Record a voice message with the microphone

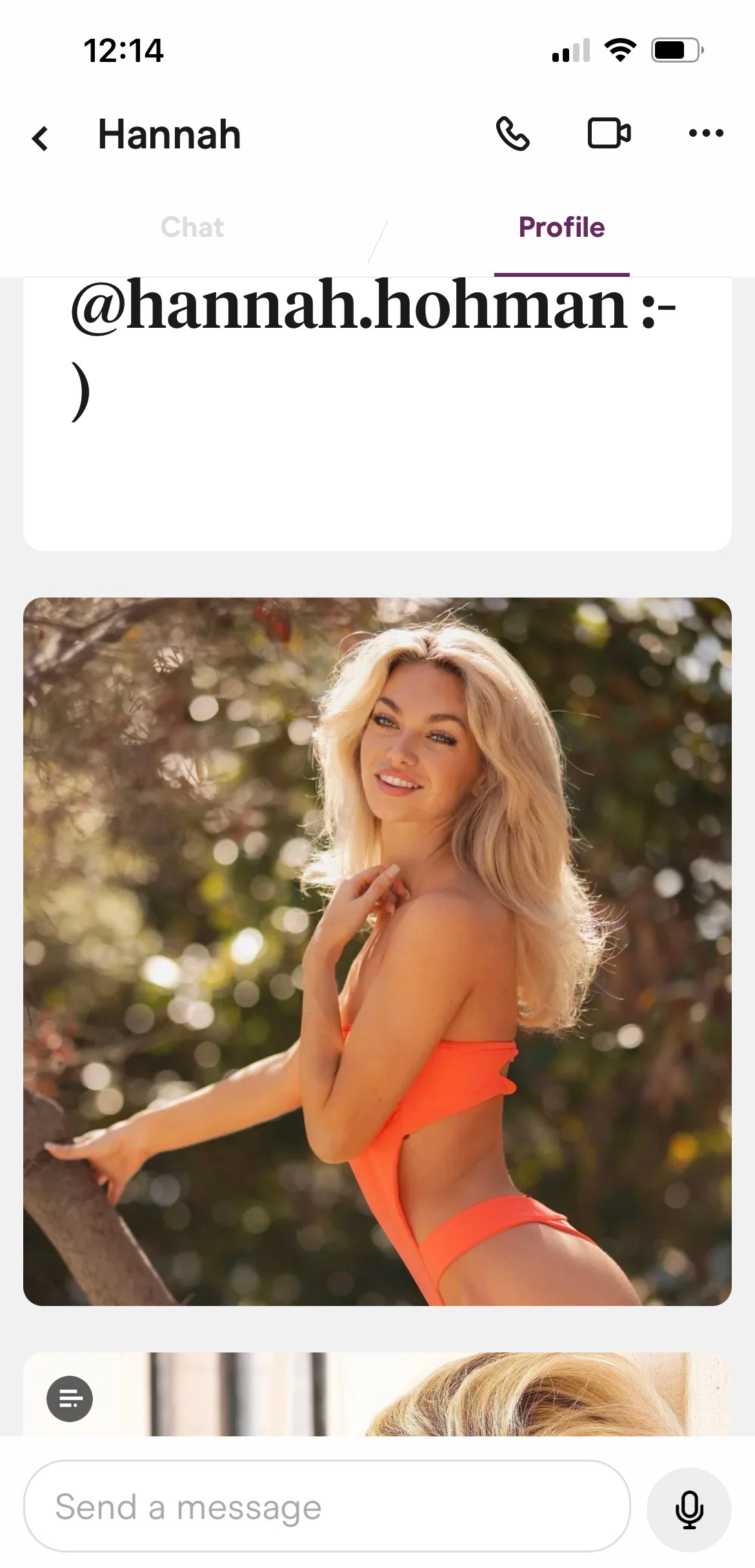[689, 1509]
